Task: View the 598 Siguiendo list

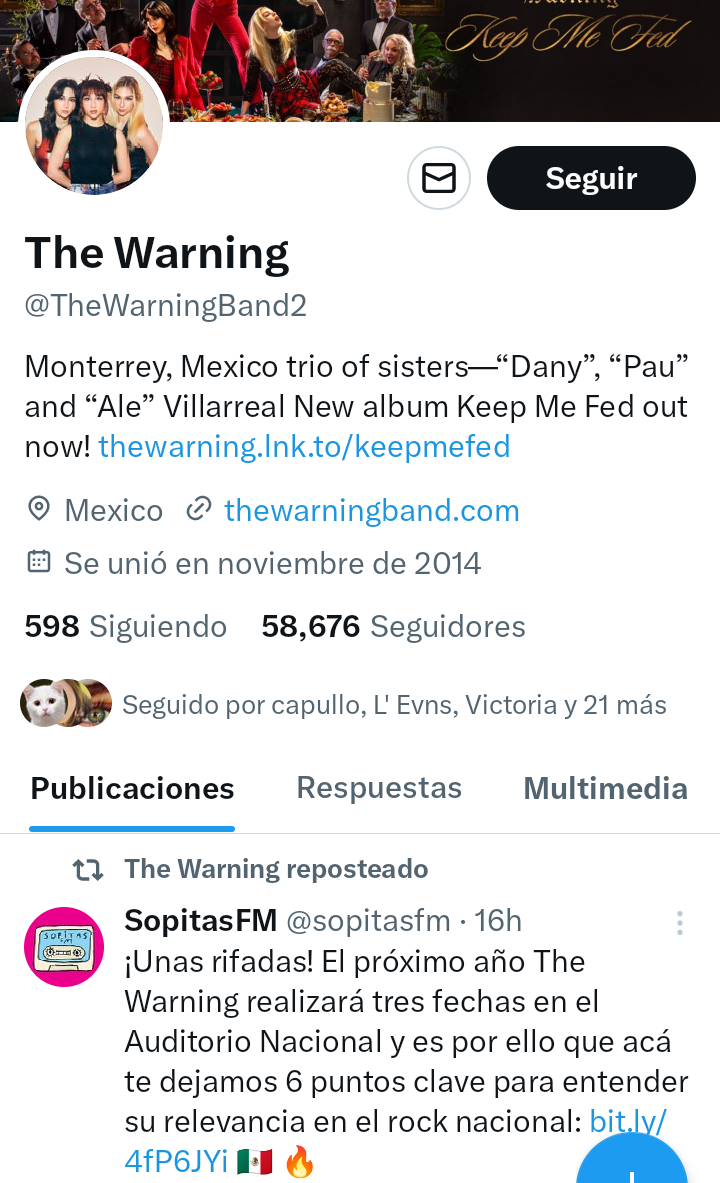Action: pos(126,627)
